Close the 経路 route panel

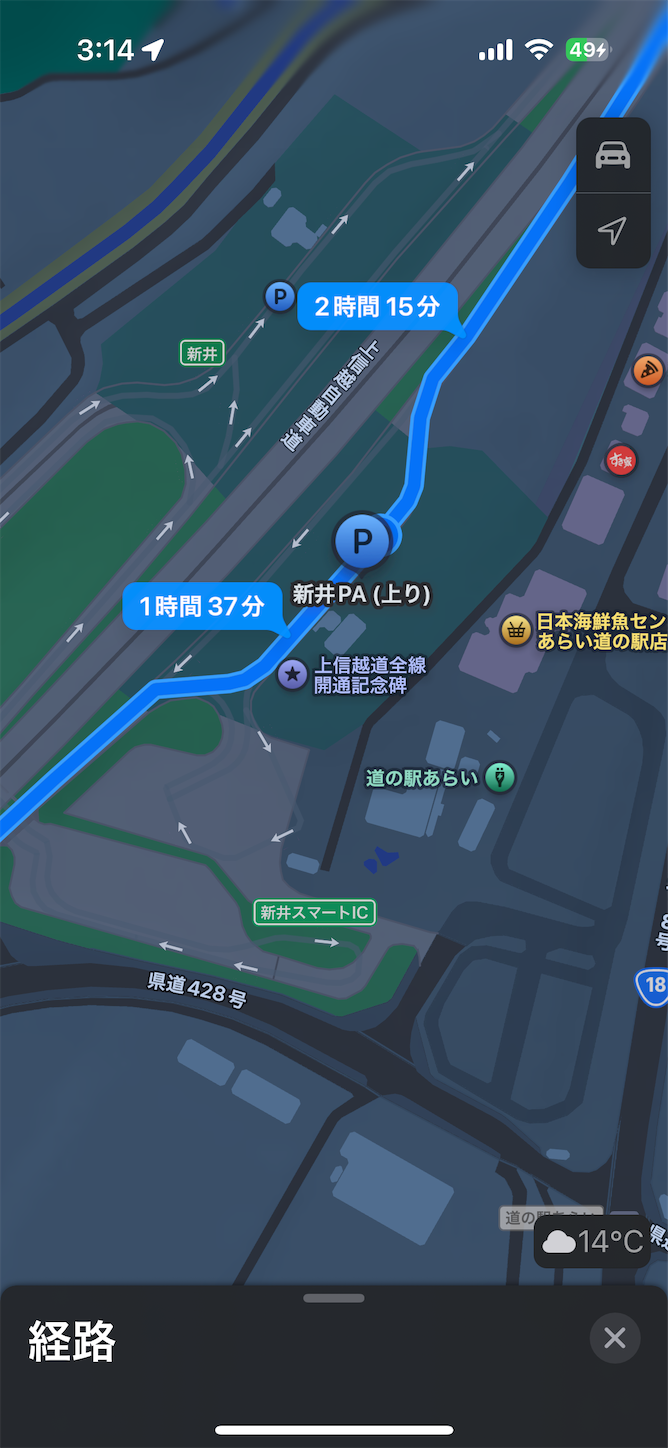(615, 1338)
